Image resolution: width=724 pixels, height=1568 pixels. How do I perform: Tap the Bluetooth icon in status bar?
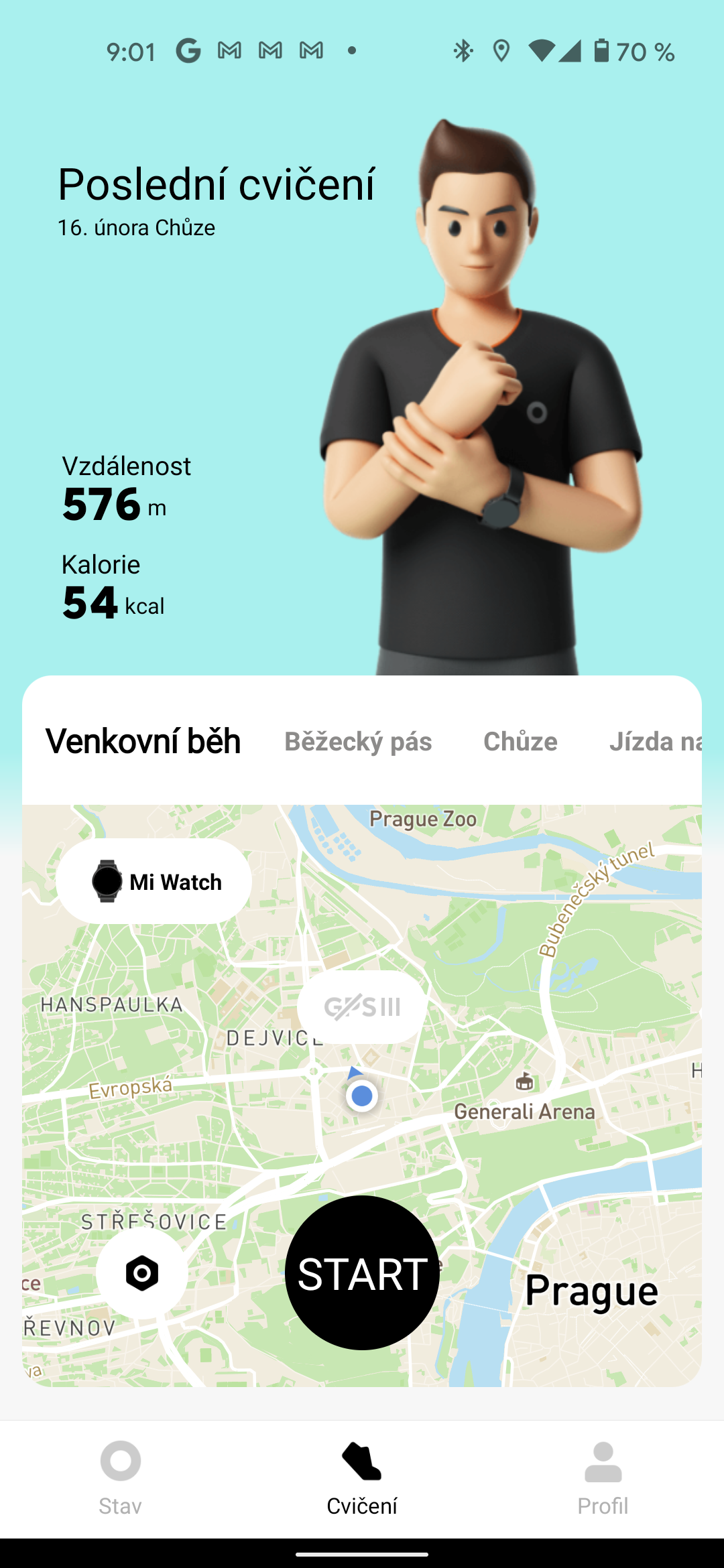click(462, 51)
